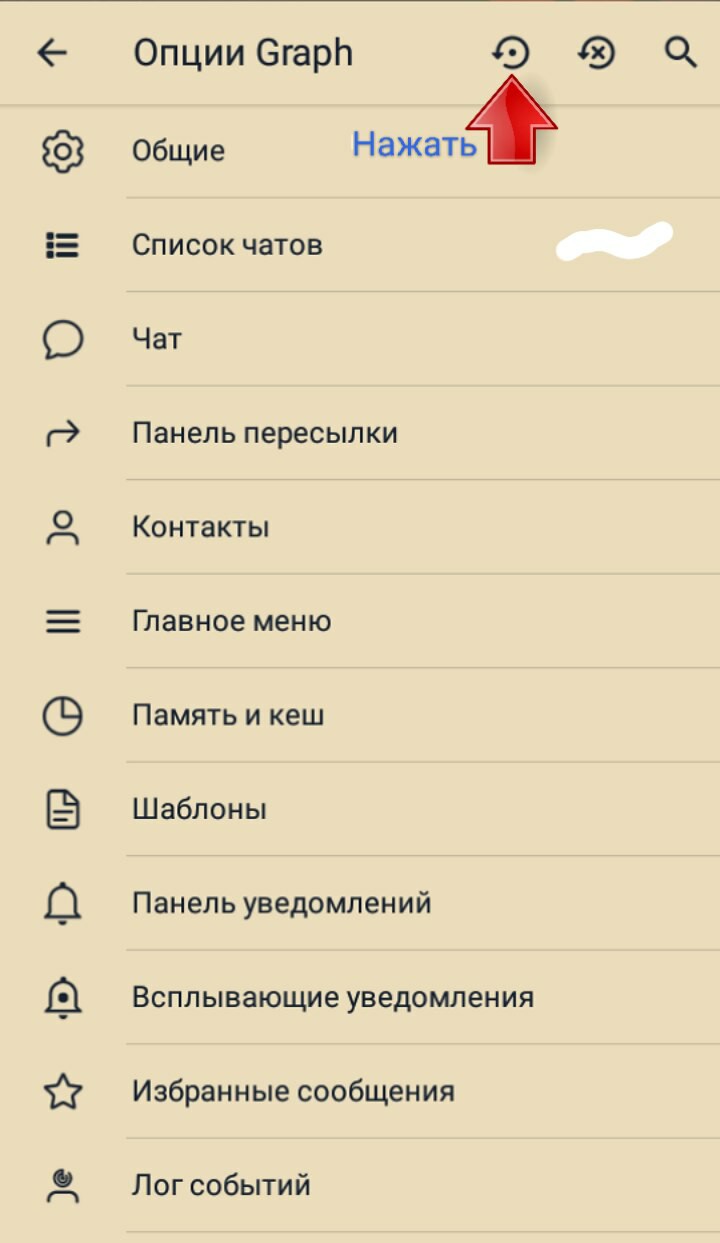
Task: Open Всплывающие уведомления options
Action: [332, 997]
